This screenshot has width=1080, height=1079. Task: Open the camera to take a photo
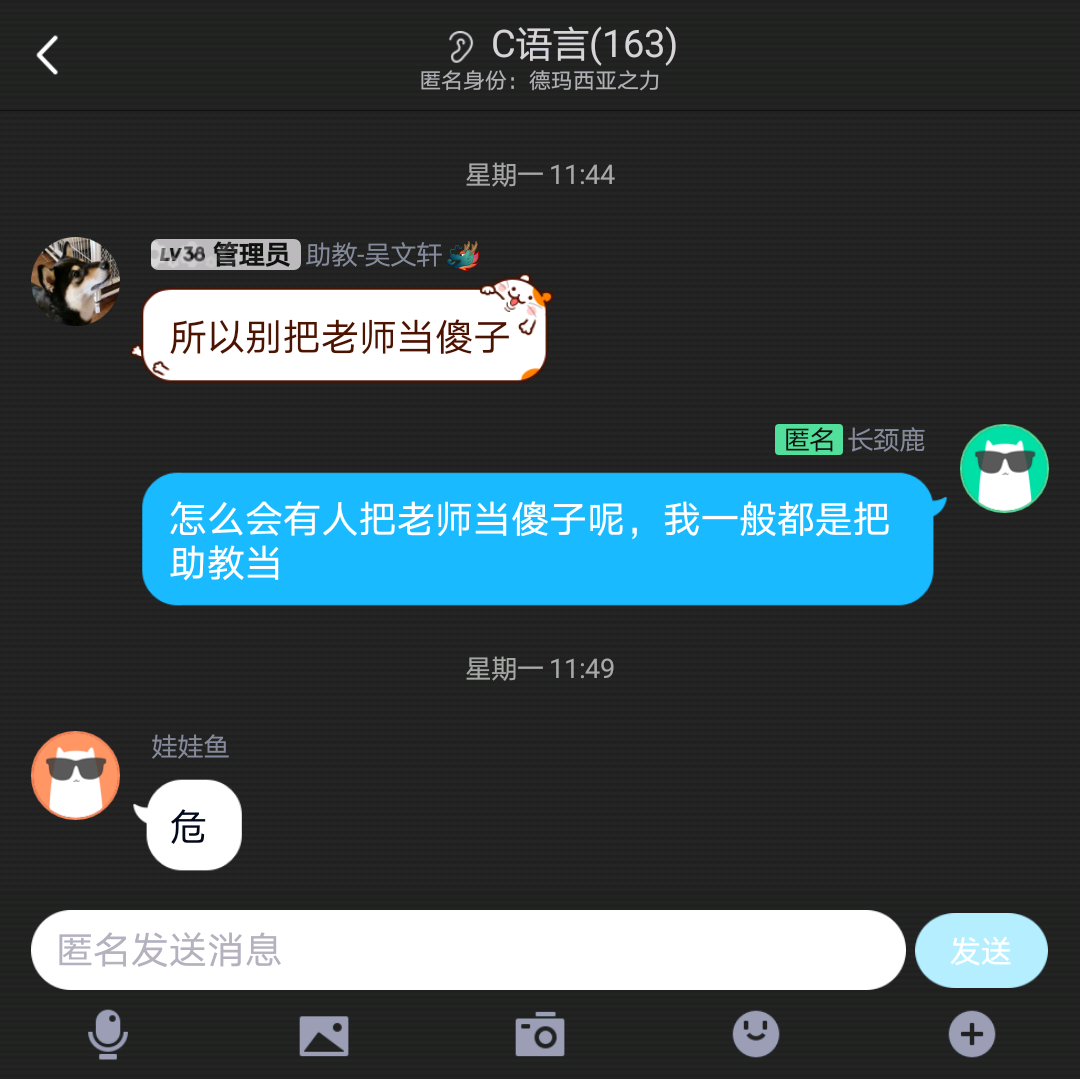pyautogui.click(x=540, y=1034)
